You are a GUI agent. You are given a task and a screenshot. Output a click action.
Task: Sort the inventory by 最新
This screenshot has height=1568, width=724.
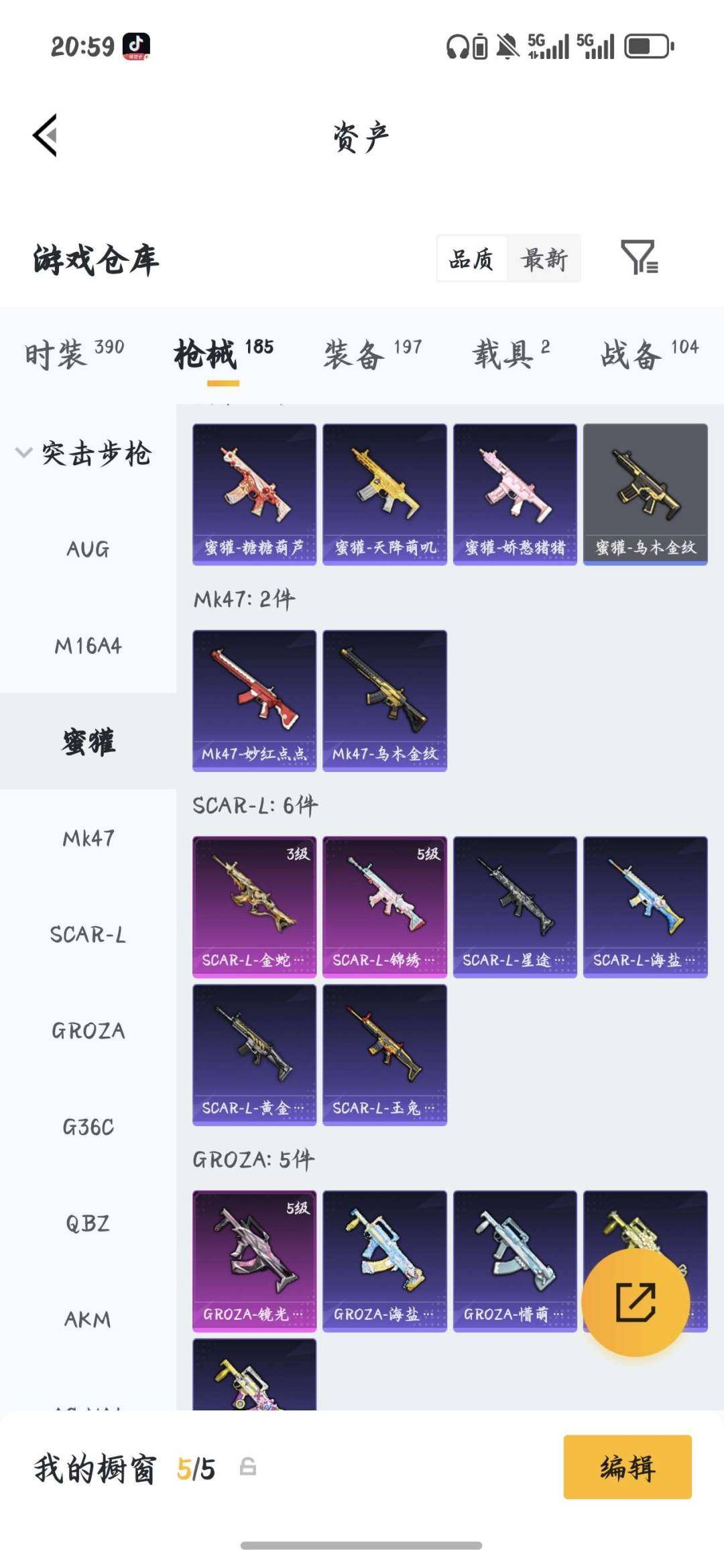tap(544, 259)
